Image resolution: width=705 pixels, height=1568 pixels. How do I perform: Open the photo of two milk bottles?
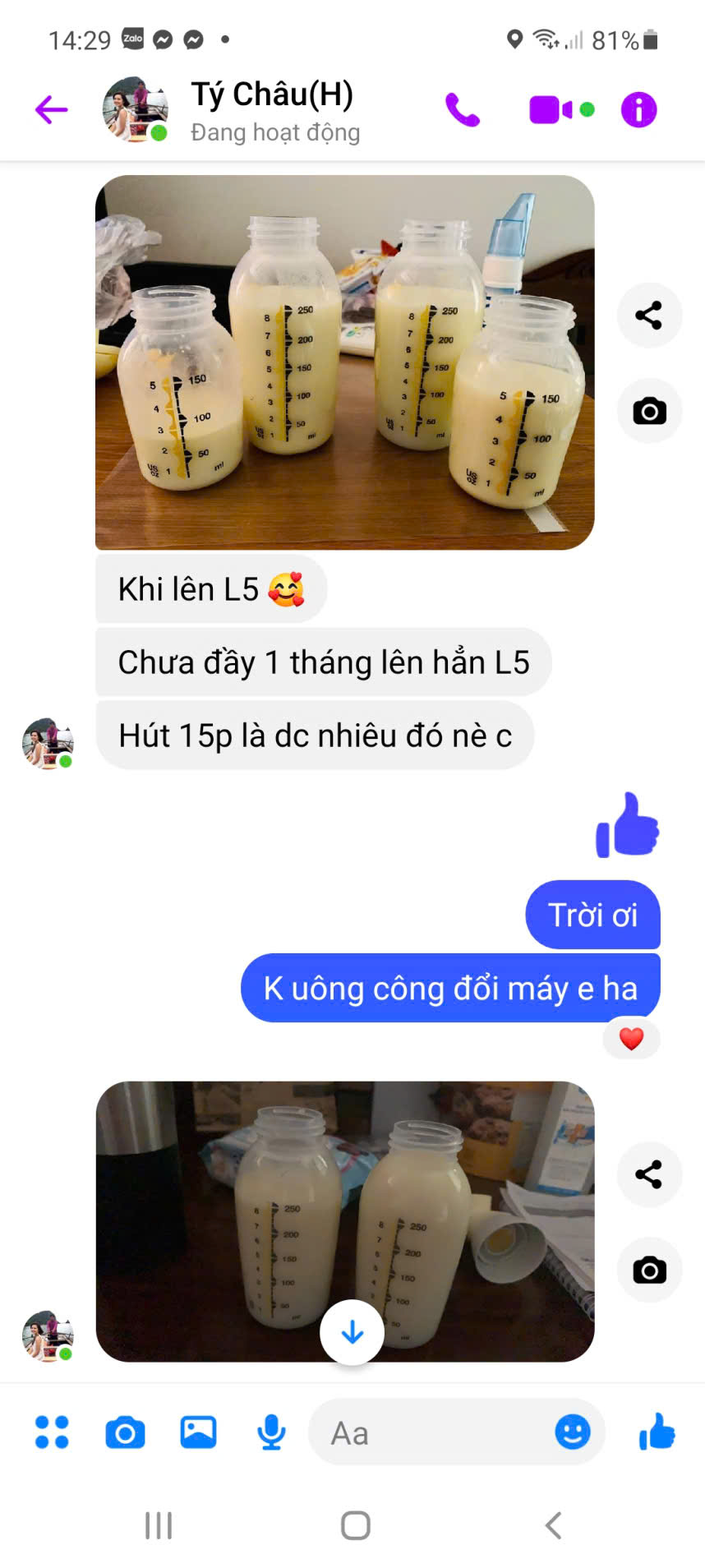point(344,1208)
